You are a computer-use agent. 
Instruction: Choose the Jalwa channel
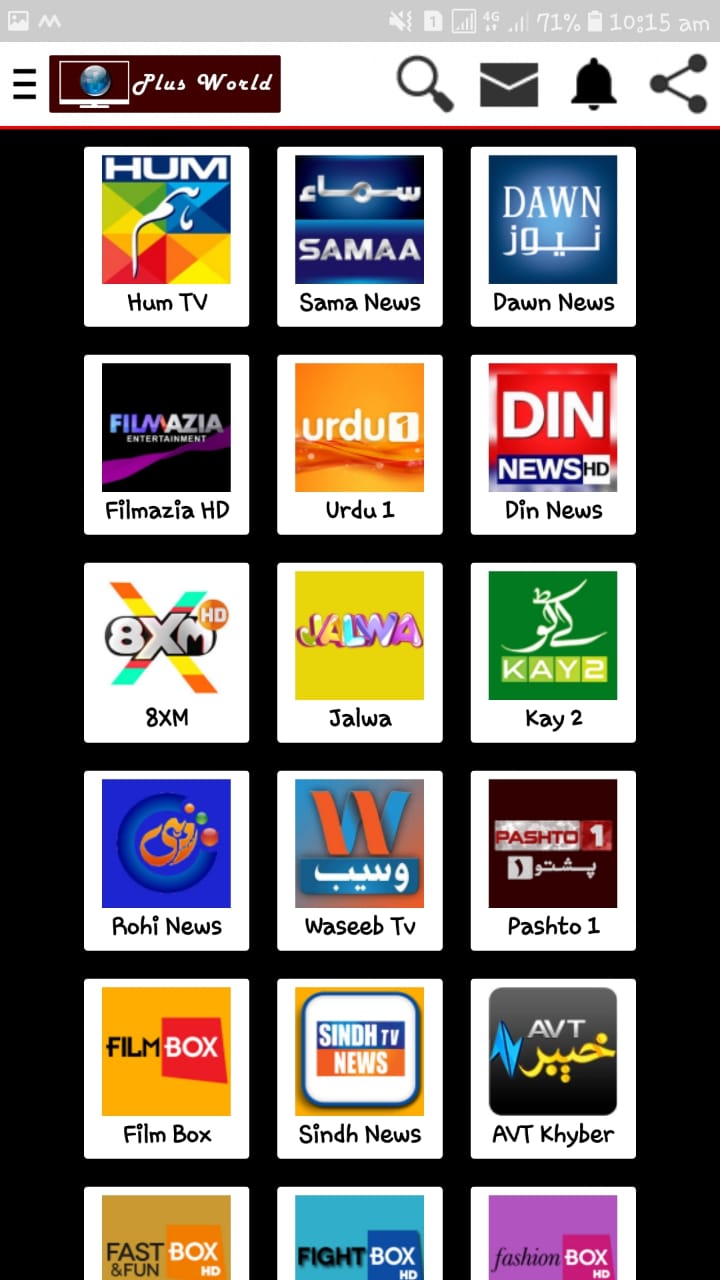point(360,652)
